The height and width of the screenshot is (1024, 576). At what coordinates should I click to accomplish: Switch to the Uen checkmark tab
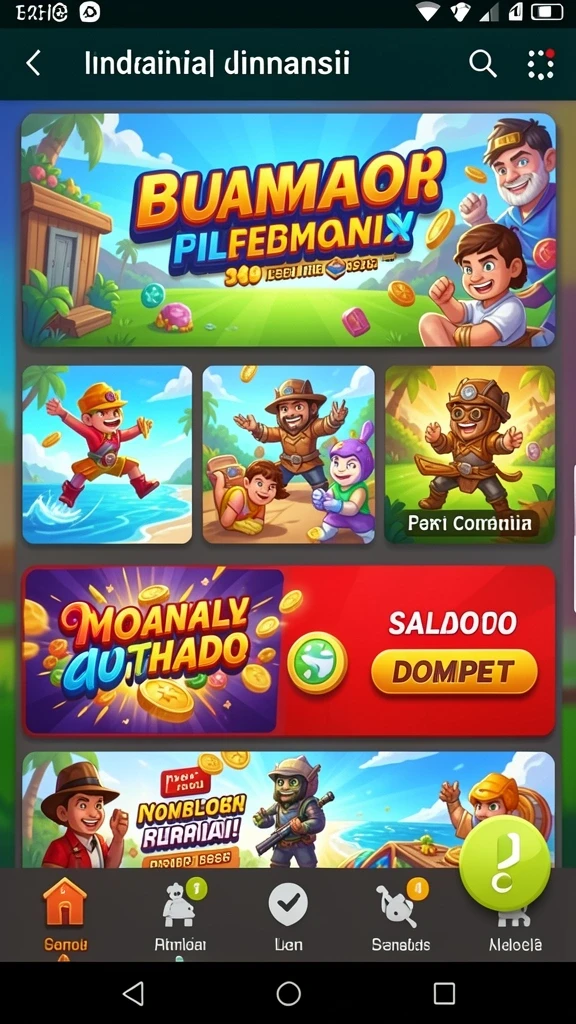(x=288, y=914)
